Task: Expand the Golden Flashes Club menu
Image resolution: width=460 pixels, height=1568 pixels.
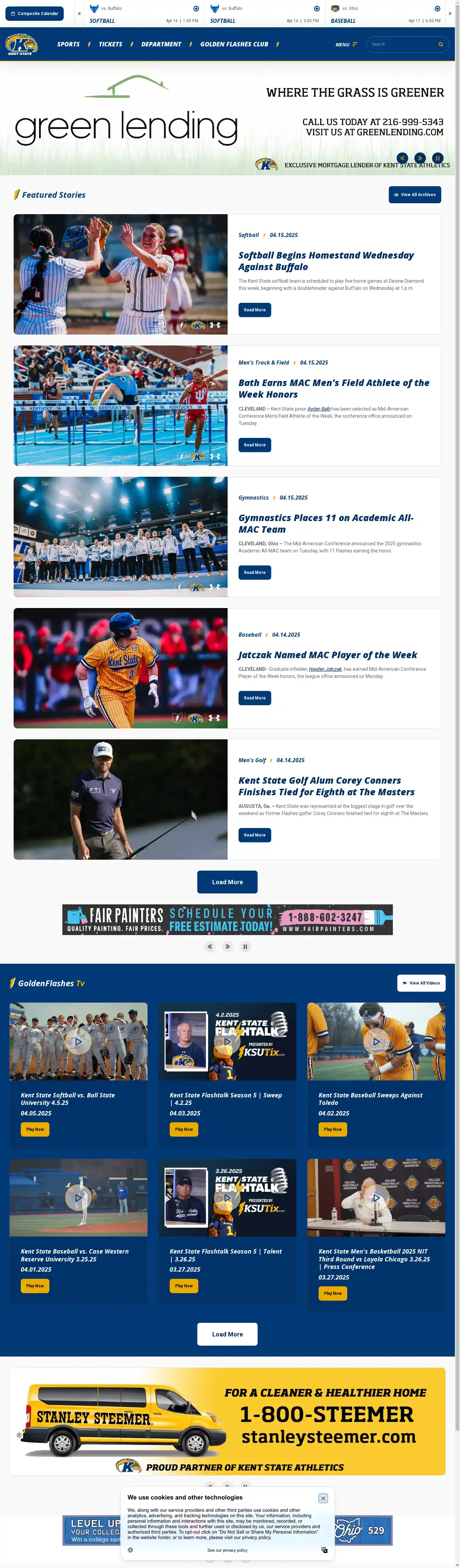Action: (x=234, y=44)
